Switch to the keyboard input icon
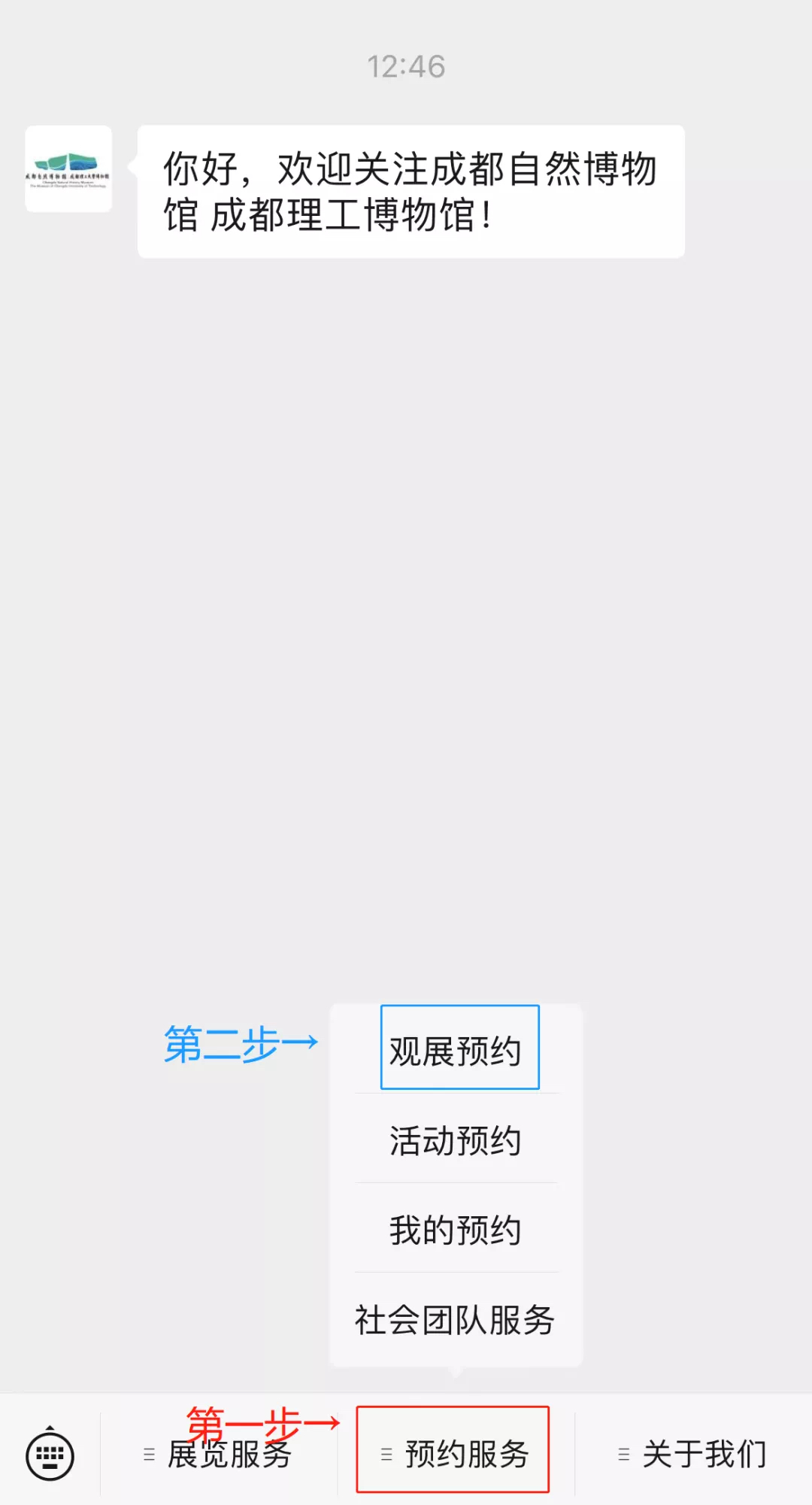This screenshot has height=1505, width=812. (x=50, y=1455)
